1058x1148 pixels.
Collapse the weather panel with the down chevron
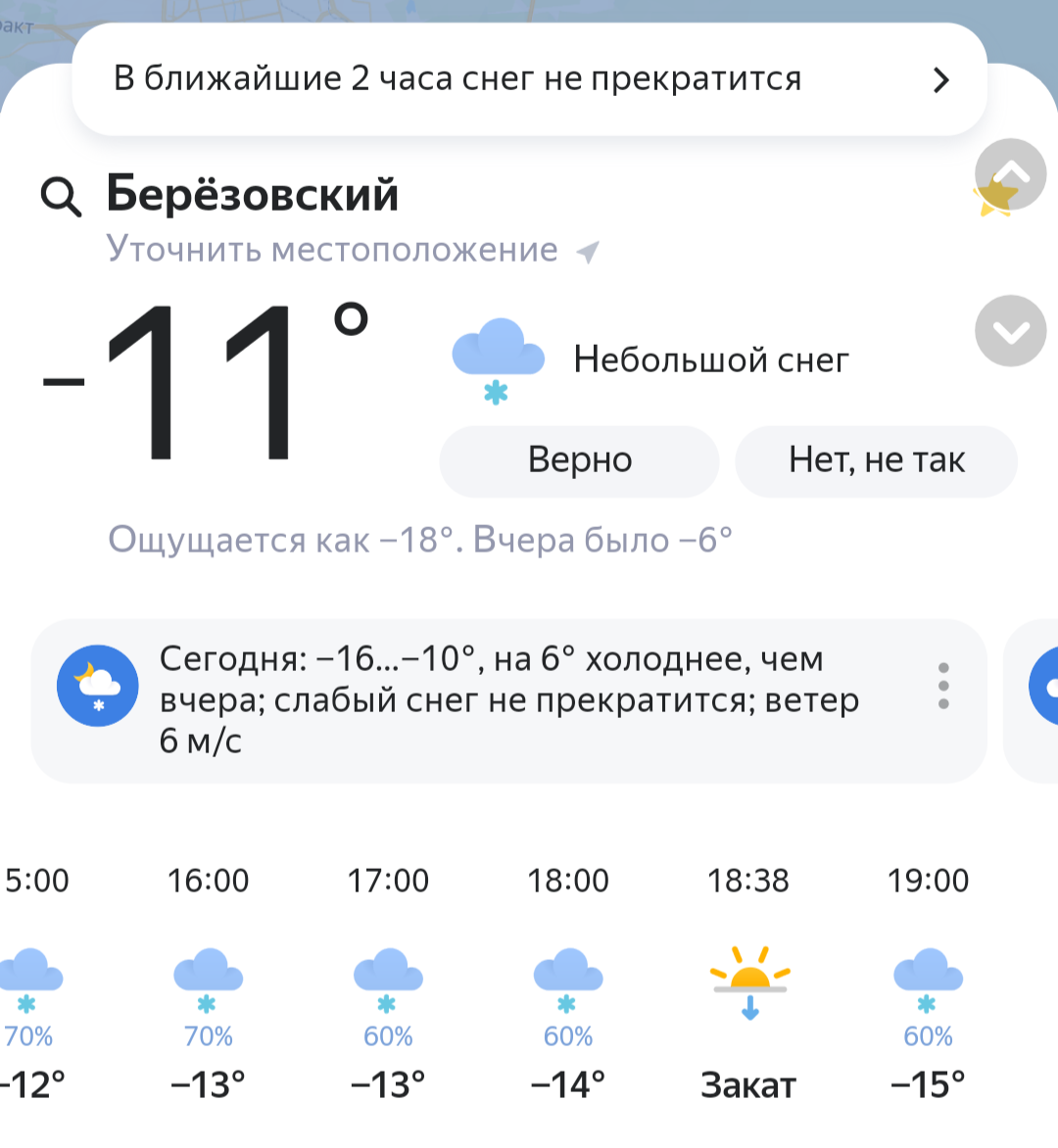point(1011,330)
